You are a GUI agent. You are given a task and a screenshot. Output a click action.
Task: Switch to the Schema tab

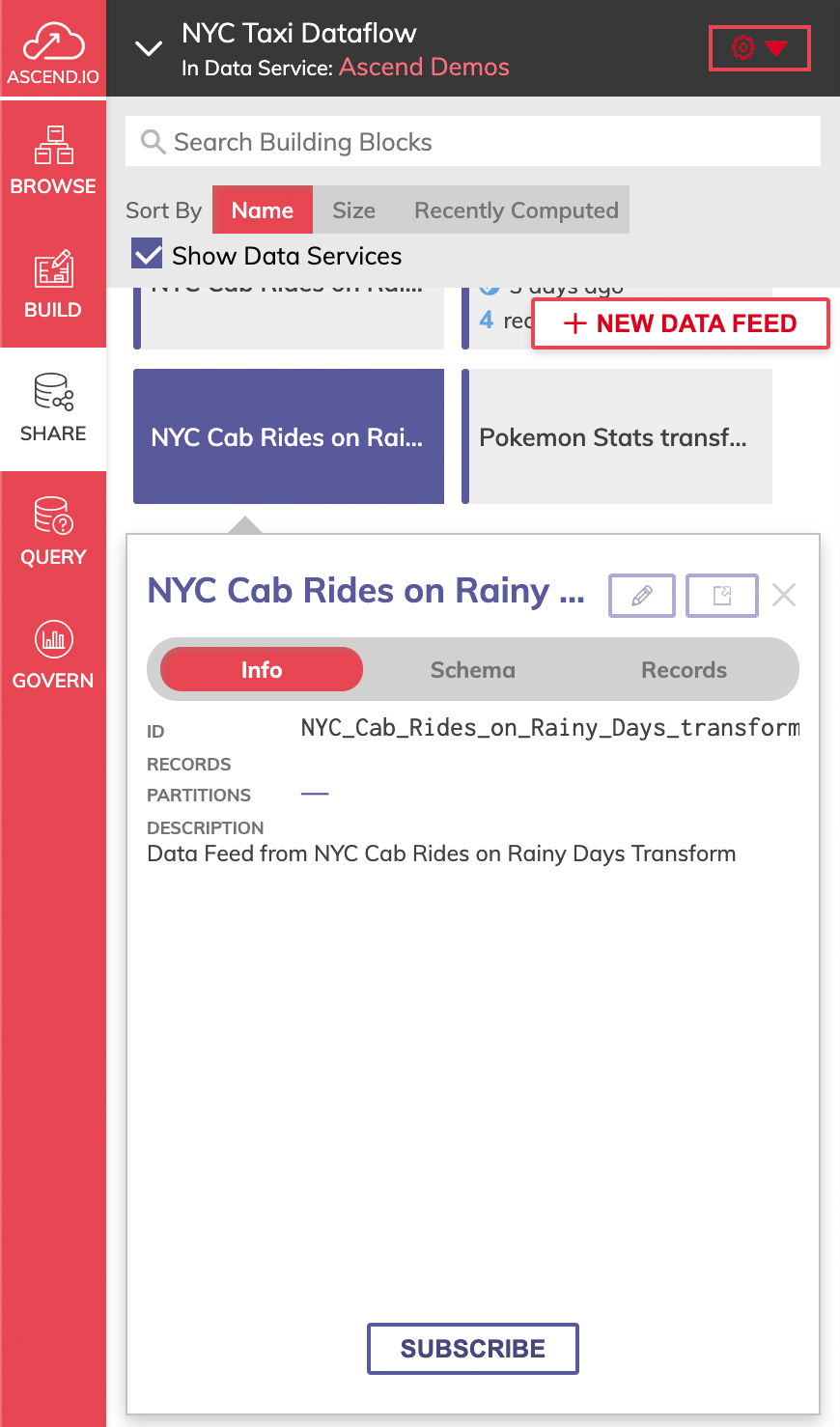point(473,670)
